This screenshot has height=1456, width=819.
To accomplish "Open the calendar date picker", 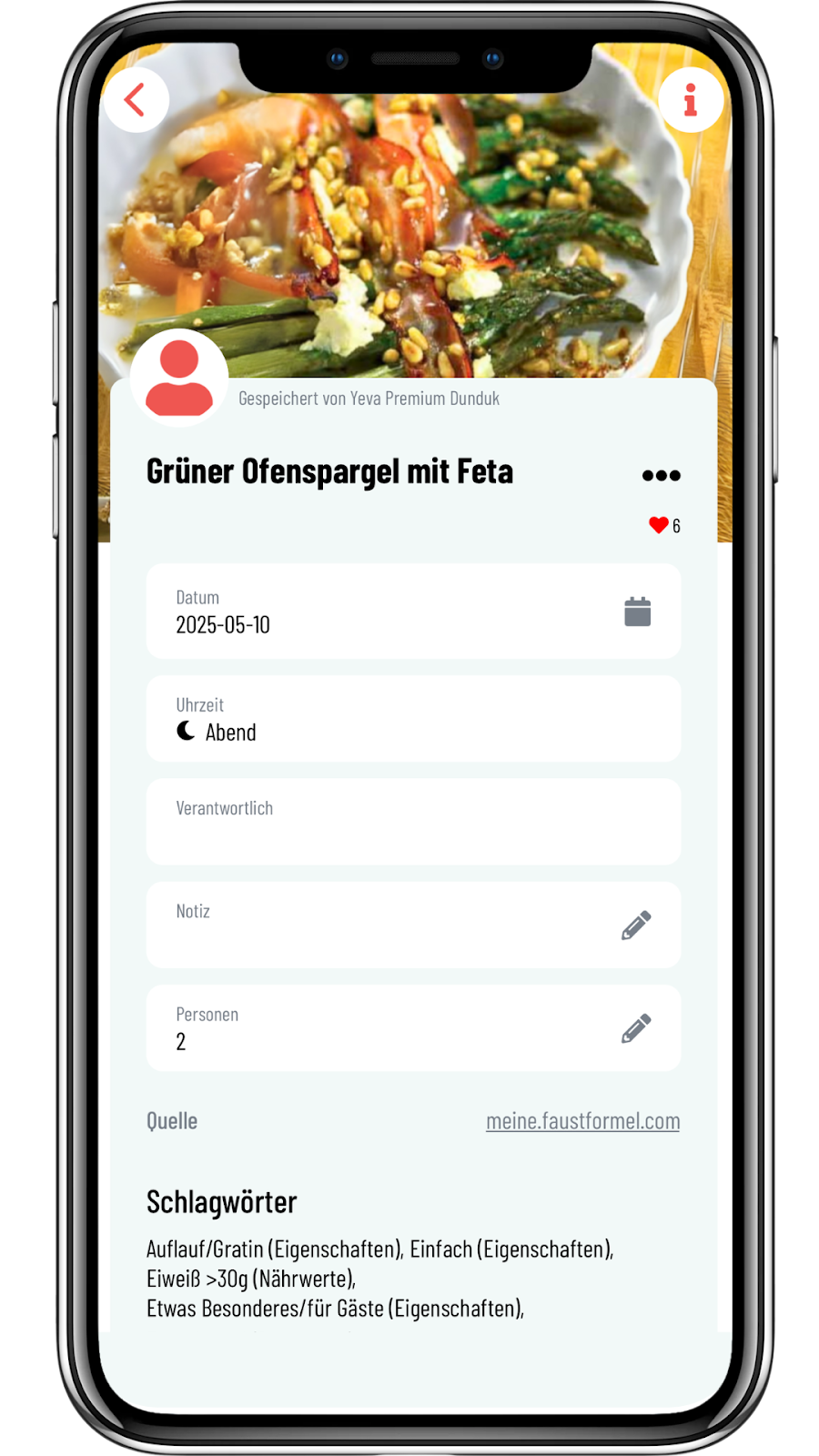I will pos(637,612).
